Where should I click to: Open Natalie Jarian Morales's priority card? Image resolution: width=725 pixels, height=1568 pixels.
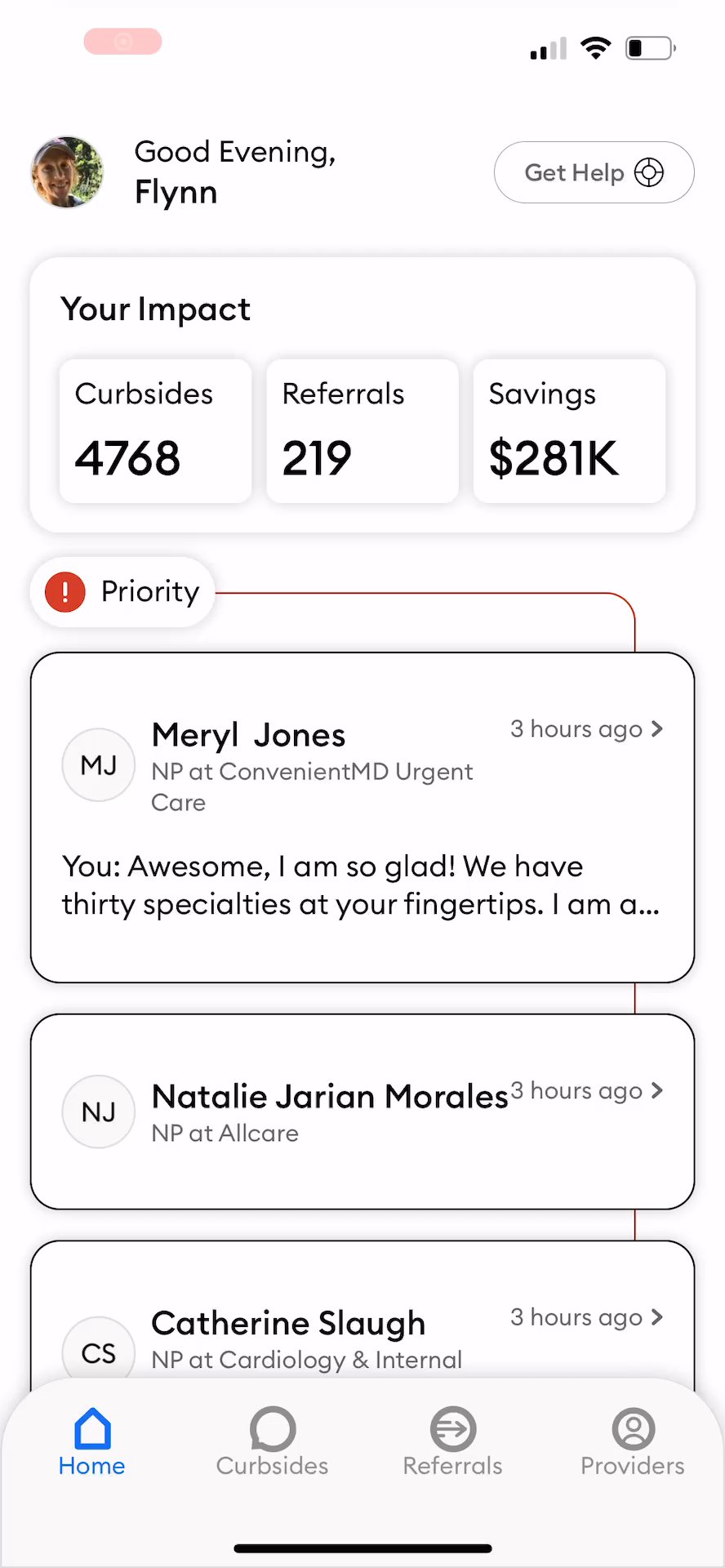[x=362, y=1111]
